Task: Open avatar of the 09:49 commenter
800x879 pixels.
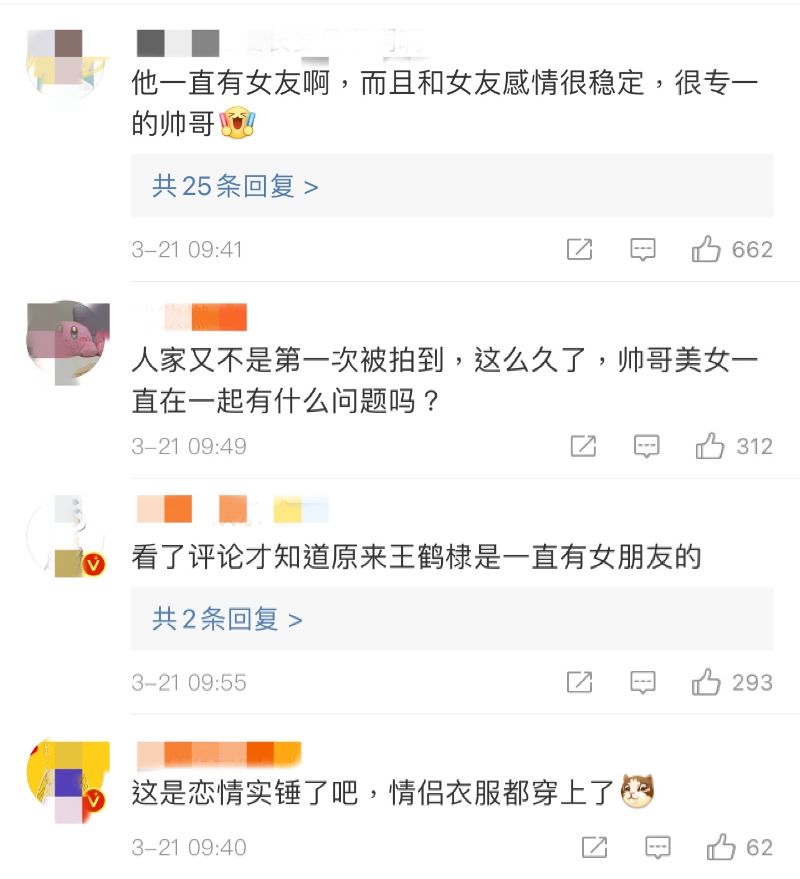Action: (68, 343)
